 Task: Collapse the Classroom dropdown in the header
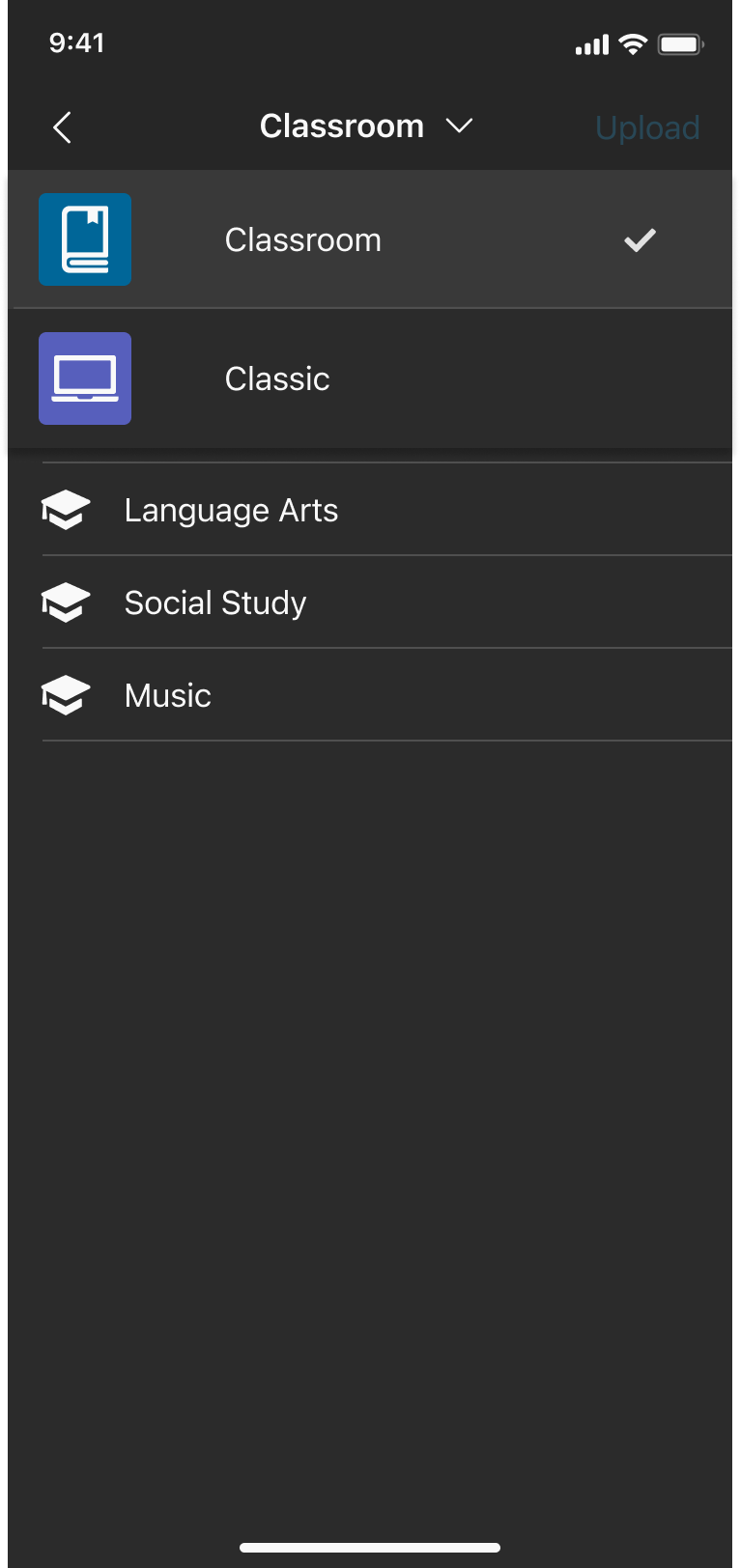[366, 126]
